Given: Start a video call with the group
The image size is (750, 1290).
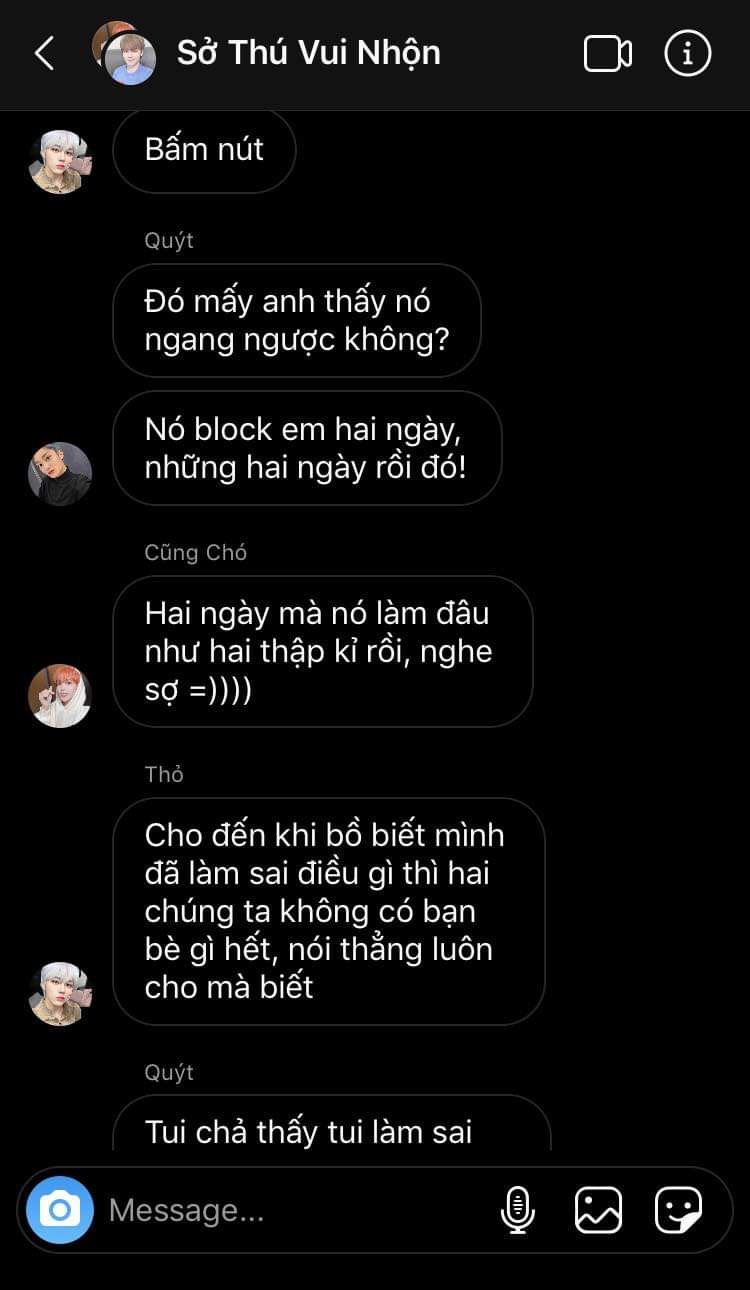Looking at the screenshot, I should pyautogui.click(x=607, y=53).
